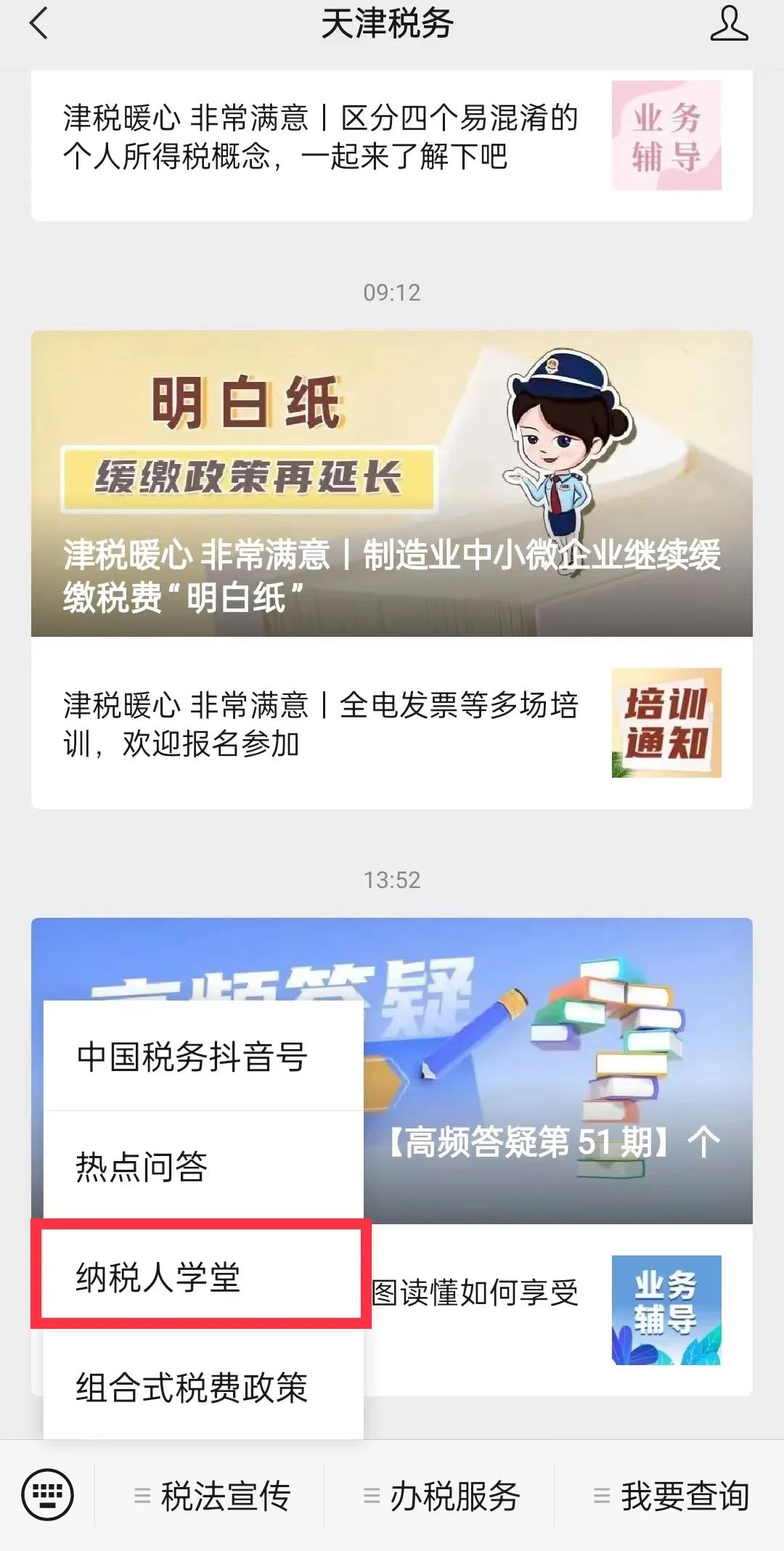This screenshot has height=1551, width=784.
Task: Switch to keyboard input mode
Action: [48, 1496]
